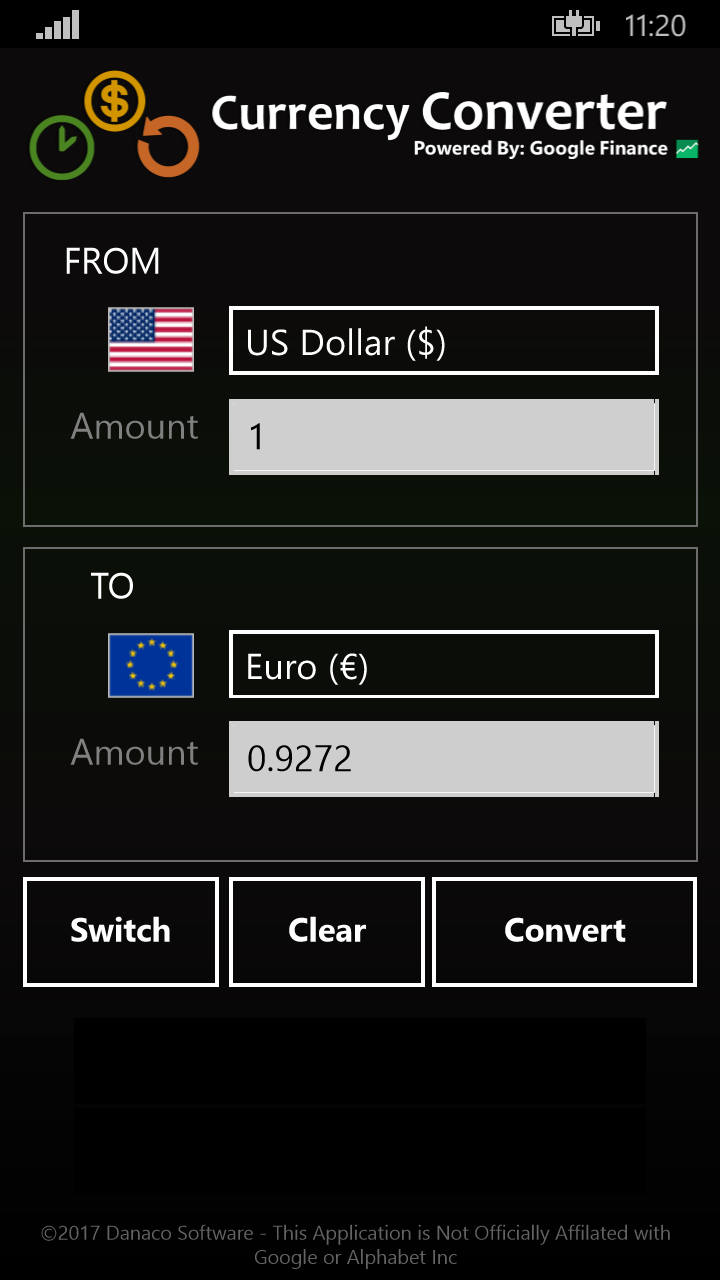
Task: Convert the amount to Euro
Action: pyautogui.click(x=564, y=931)
